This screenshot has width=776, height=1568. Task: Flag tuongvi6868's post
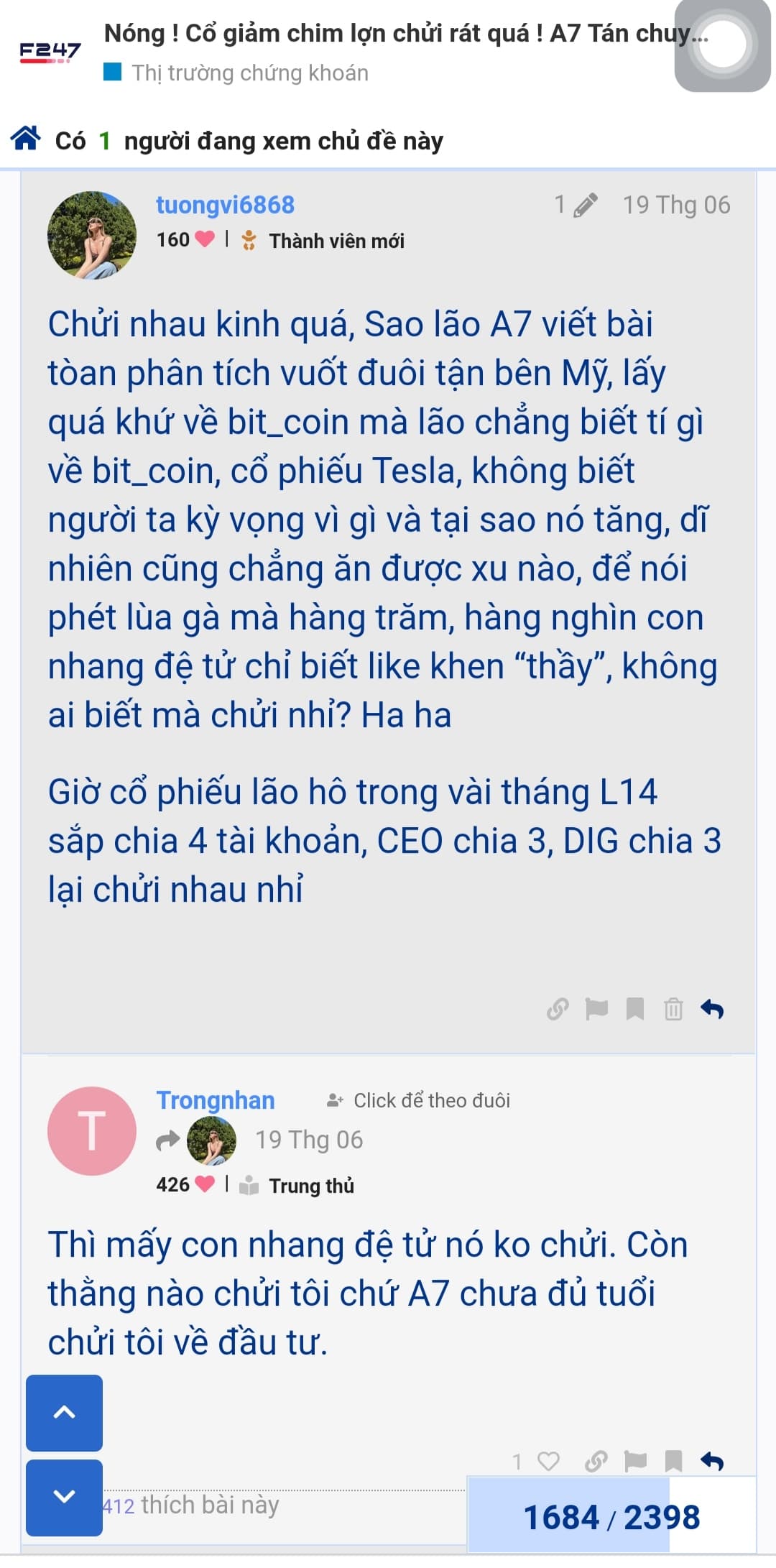pos(596,1010)
